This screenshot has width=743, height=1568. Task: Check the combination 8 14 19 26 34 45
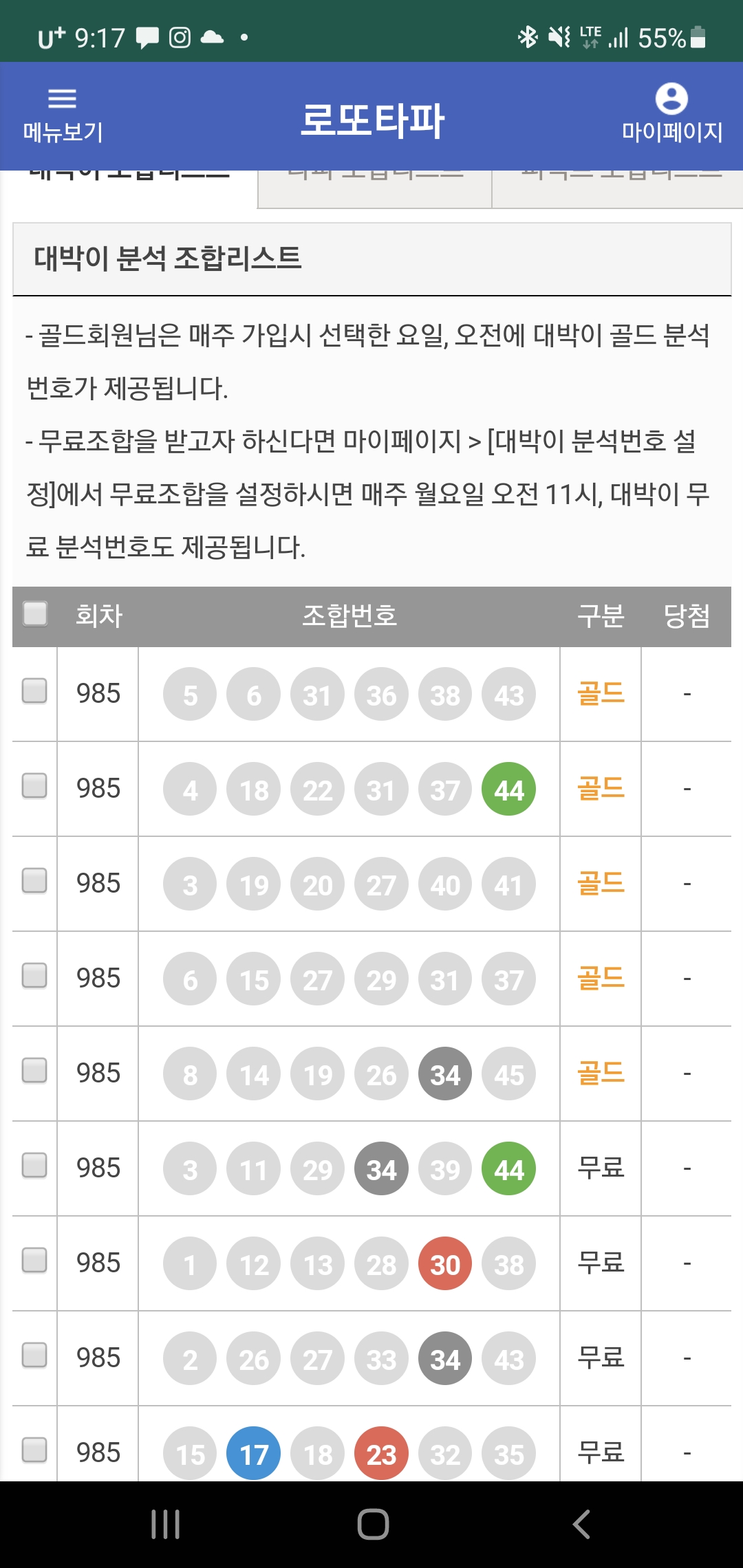(34, 1070)
